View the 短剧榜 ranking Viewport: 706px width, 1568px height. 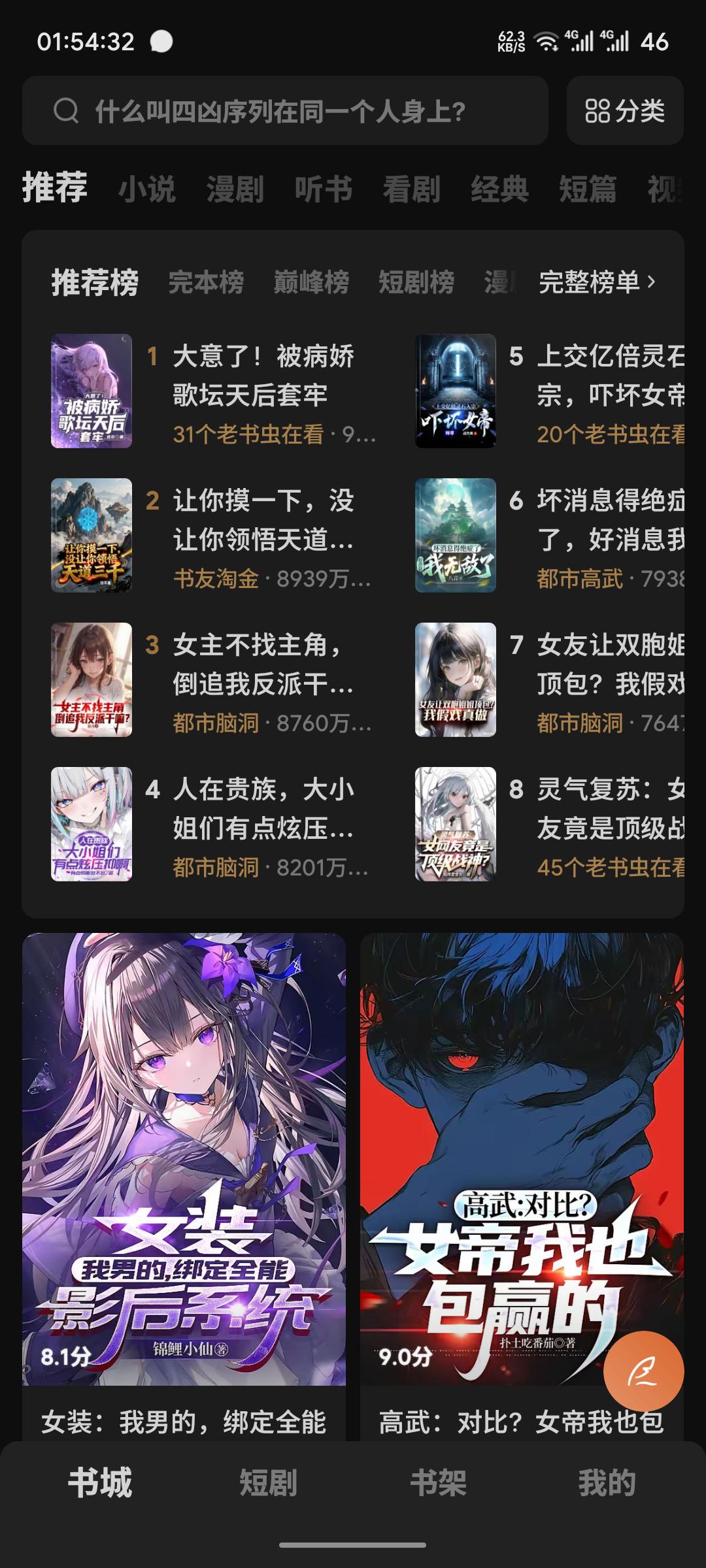[x=416, y=282]
